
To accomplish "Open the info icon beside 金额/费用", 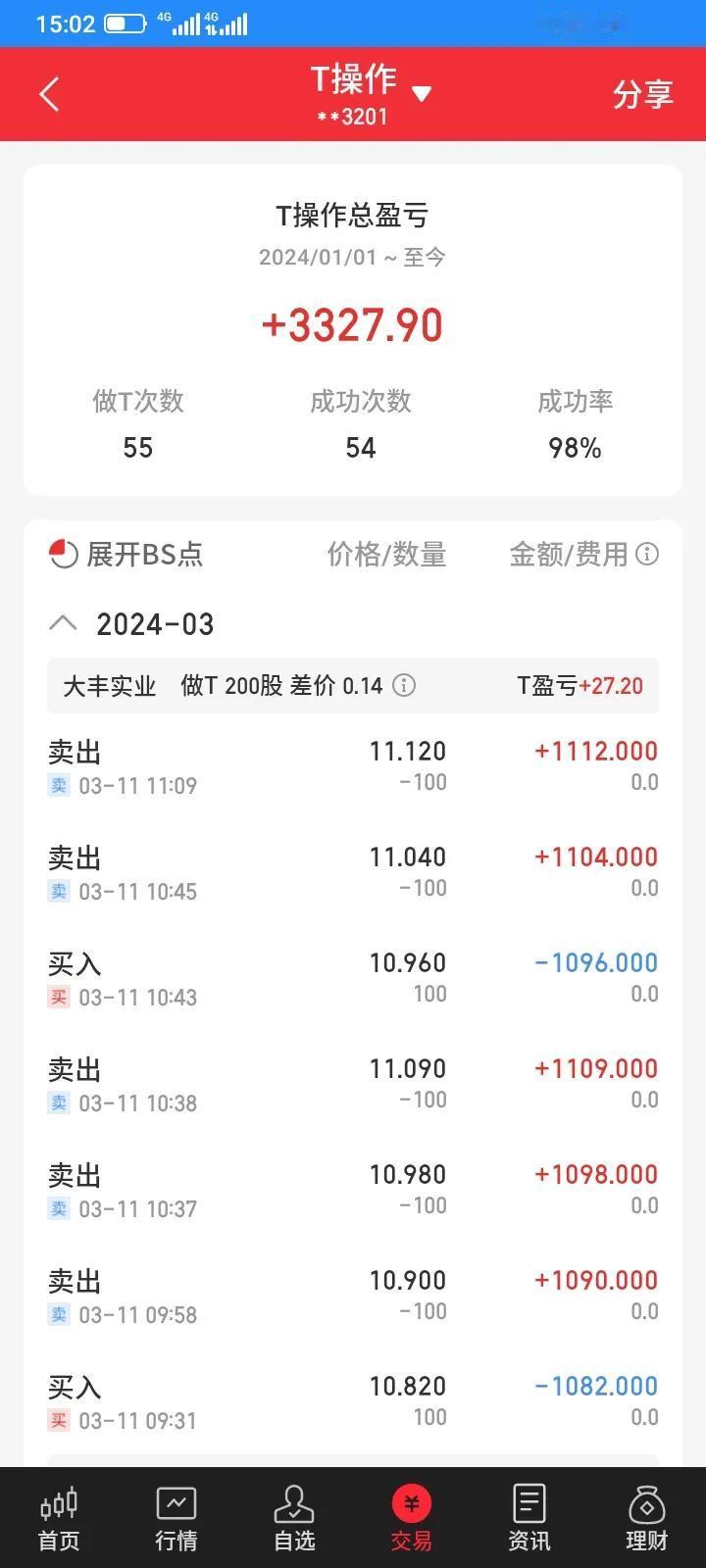I will tap(647, 554).
